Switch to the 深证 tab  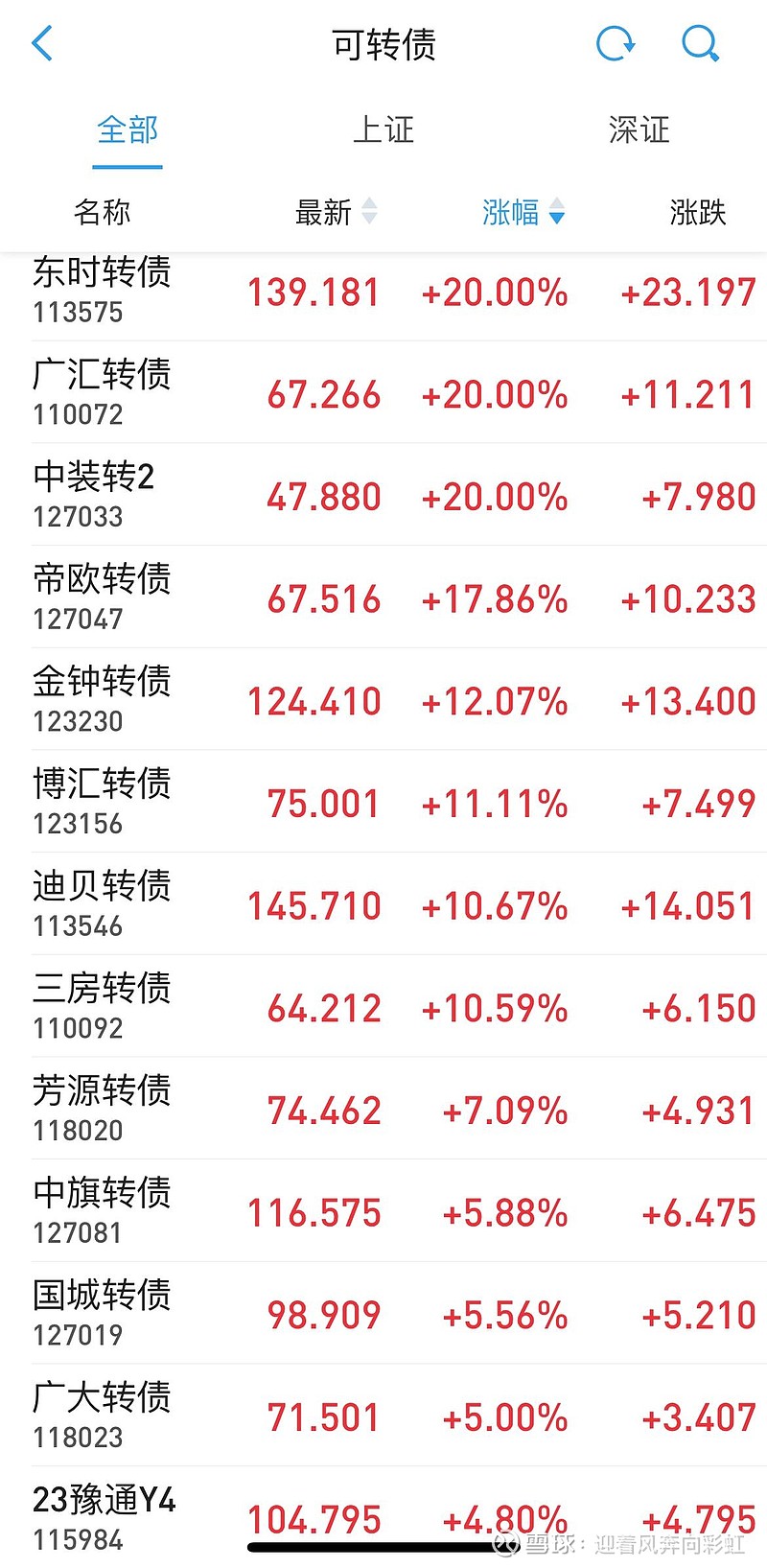[638, 130]
